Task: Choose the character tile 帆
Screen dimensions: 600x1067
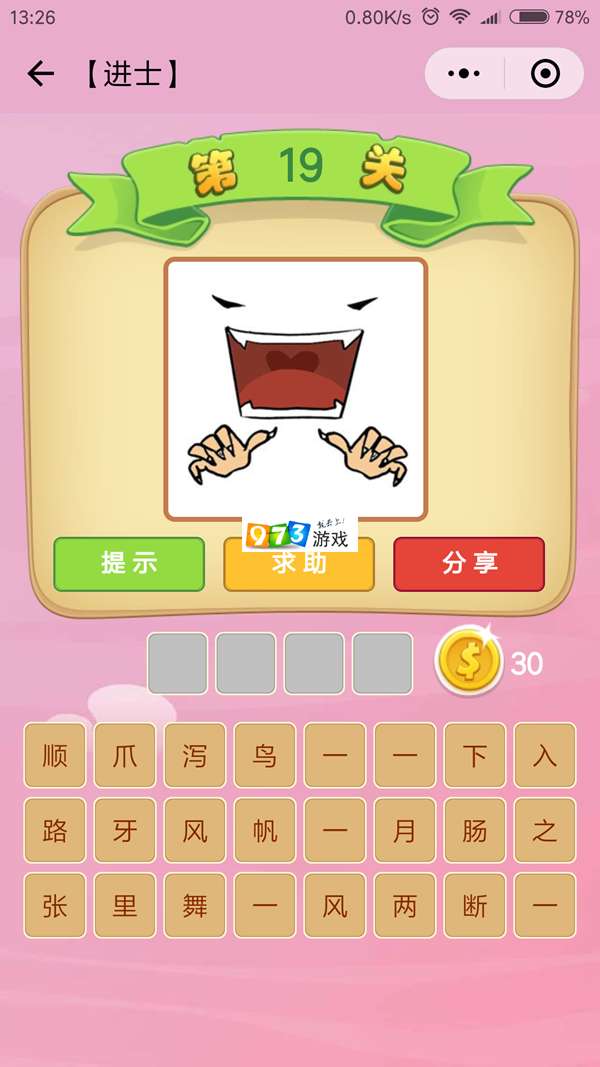Action: coord(265,831)
